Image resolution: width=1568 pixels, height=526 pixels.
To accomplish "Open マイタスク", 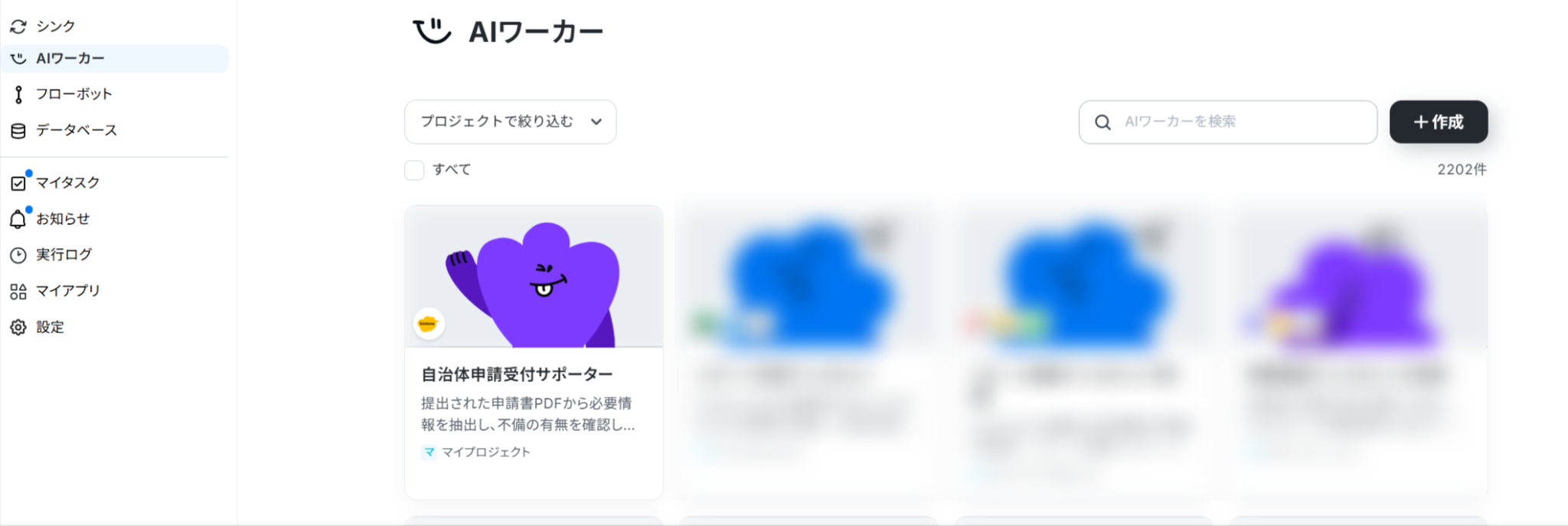I will (115, 182).
